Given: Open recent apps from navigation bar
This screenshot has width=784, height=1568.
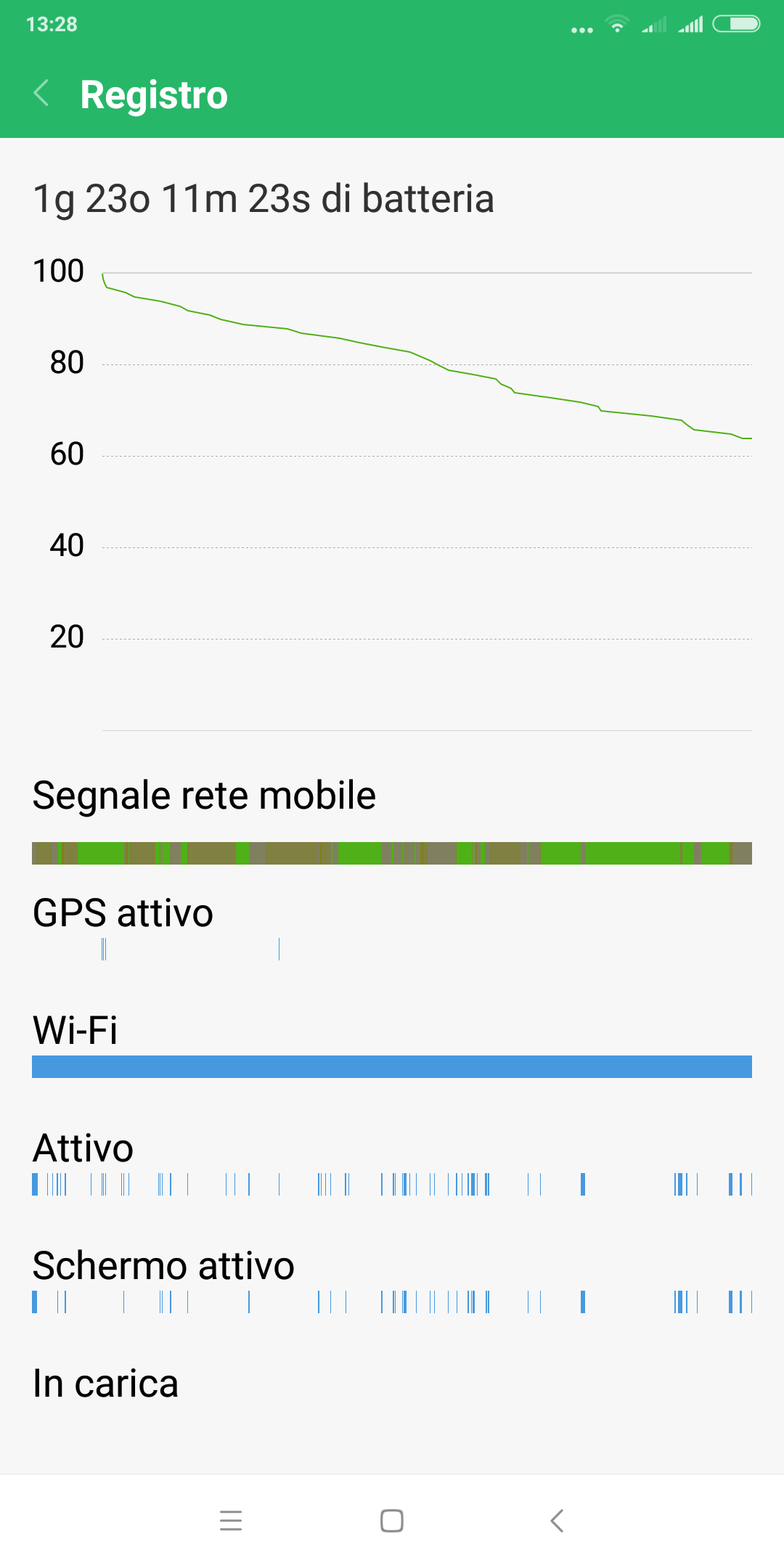Looking at the screenshot, I should pos(231,1520).
